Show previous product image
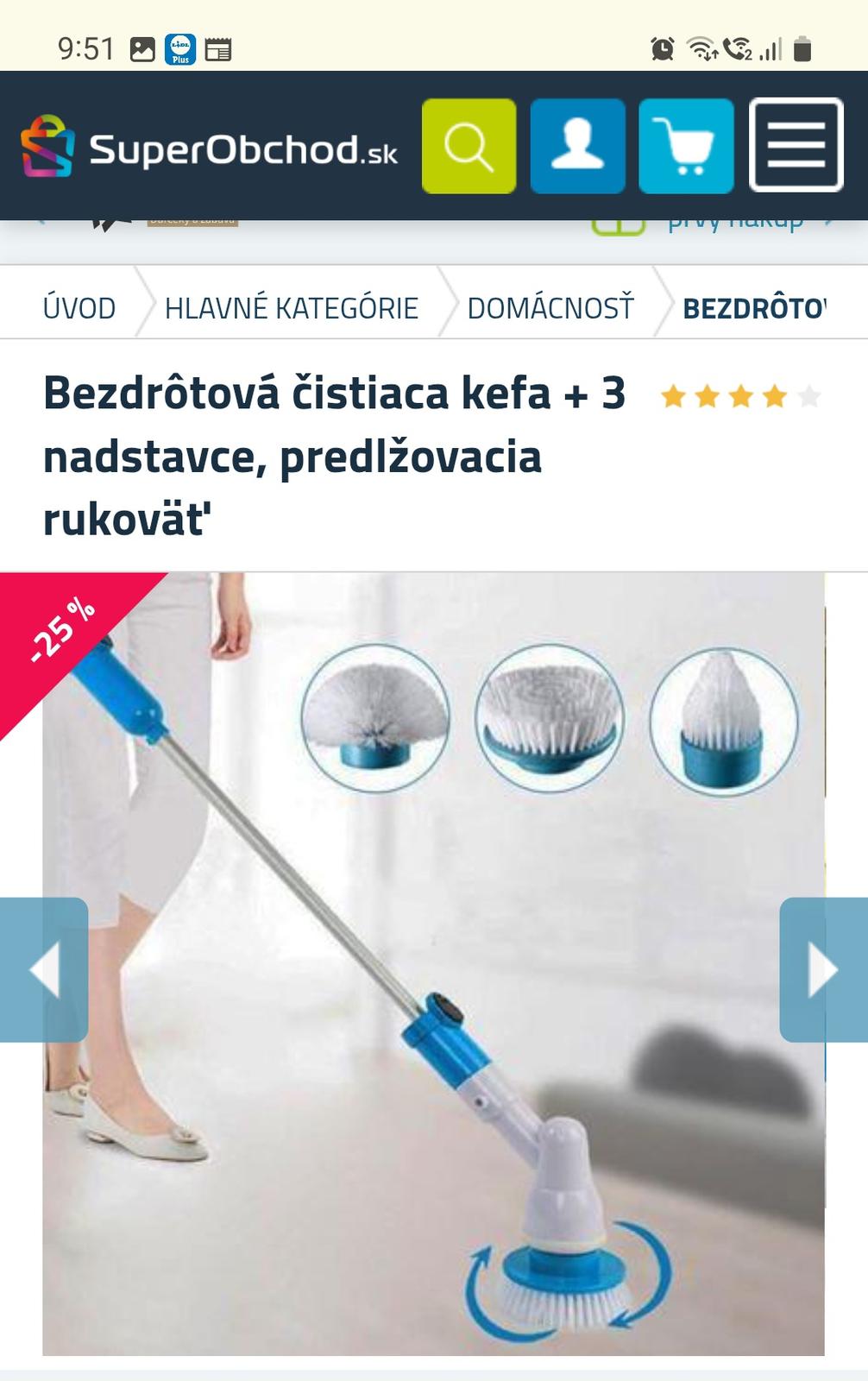 tap(44, 969)
